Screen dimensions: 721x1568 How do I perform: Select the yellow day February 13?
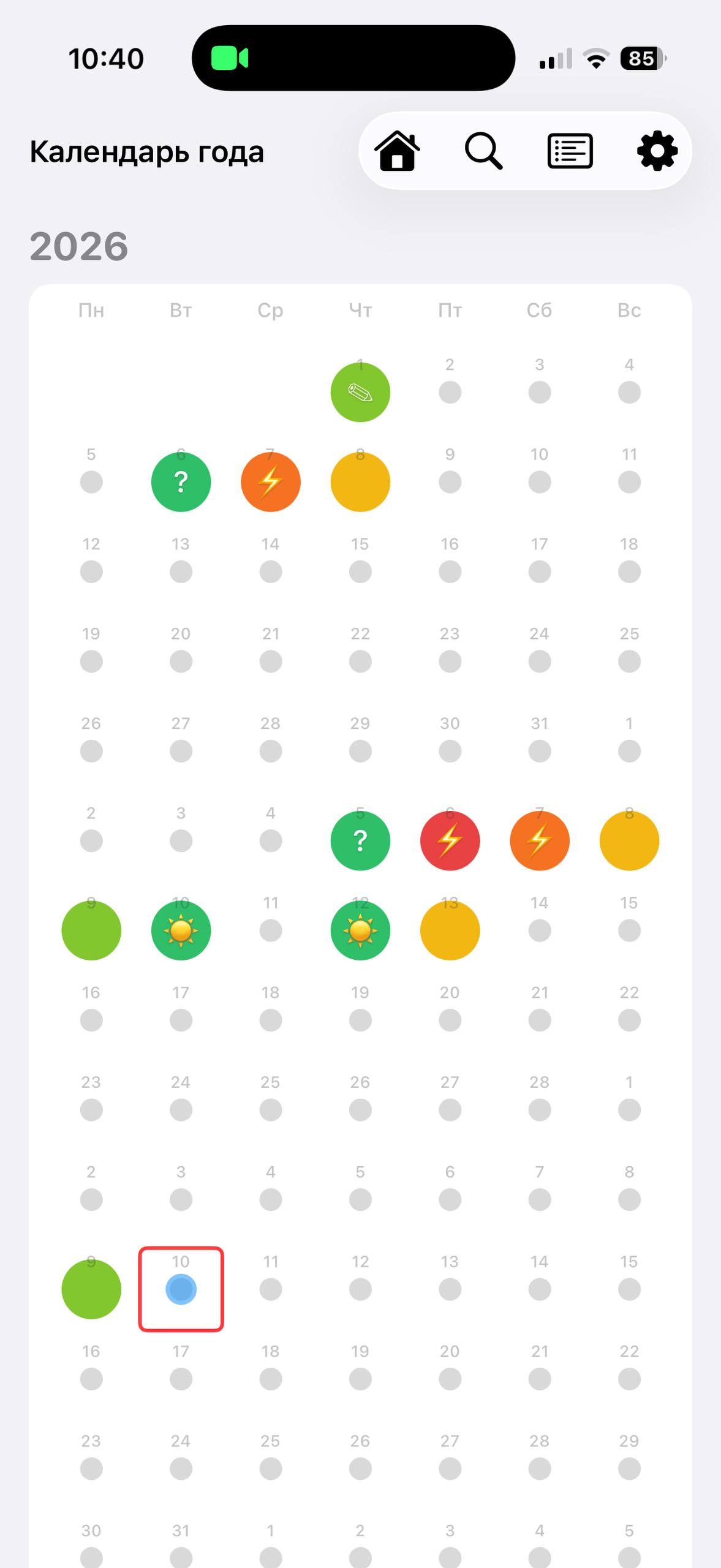[x=450, y=930]
